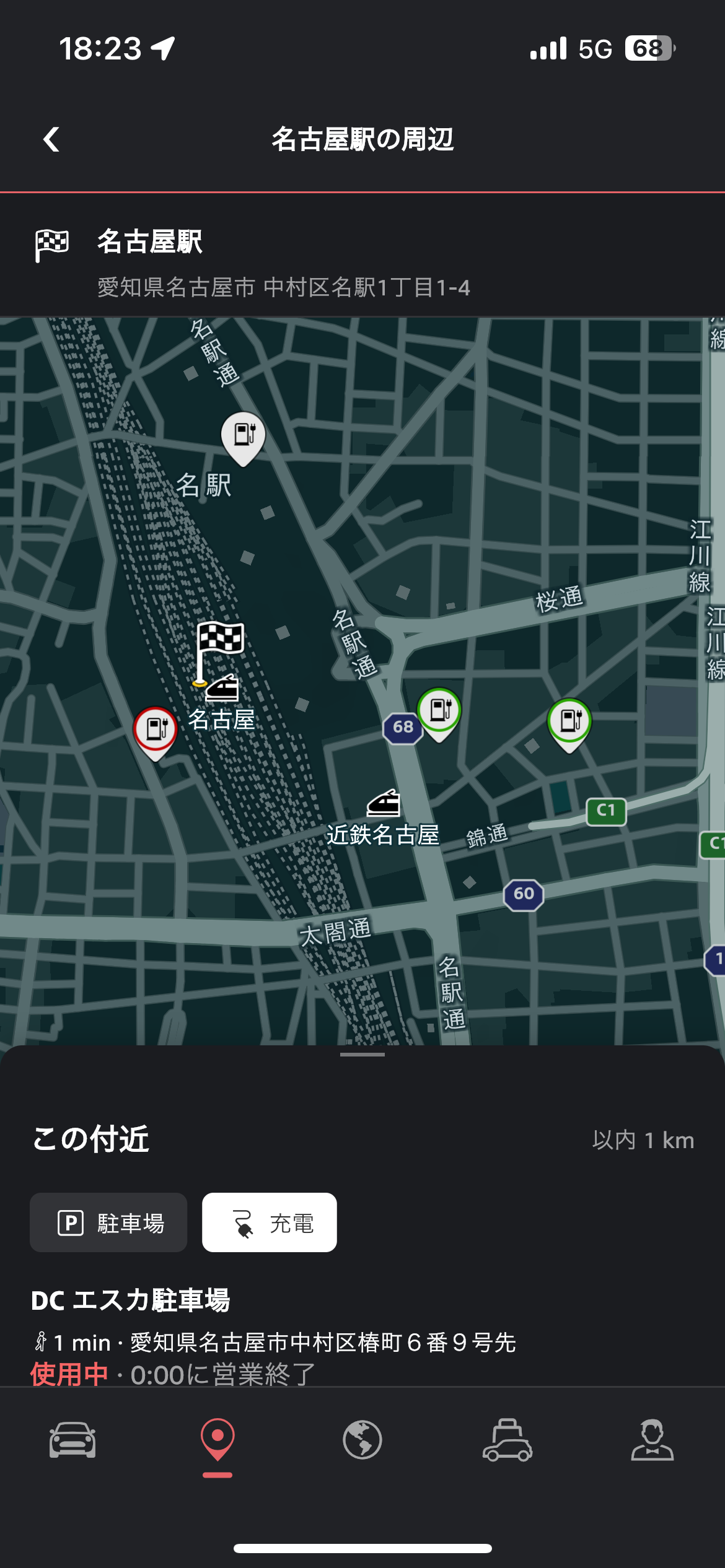Image resolution: width=725 pixels, height=1568 pixels.
Task: Select the 駐車場 parking chip
Action: point(108,1223)
